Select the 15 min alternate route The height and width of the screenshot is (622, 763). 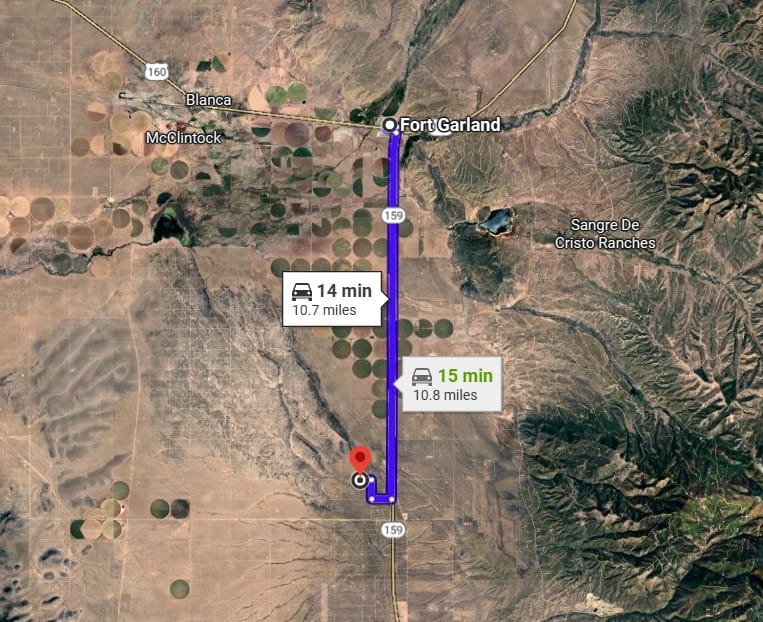(453, 384)
